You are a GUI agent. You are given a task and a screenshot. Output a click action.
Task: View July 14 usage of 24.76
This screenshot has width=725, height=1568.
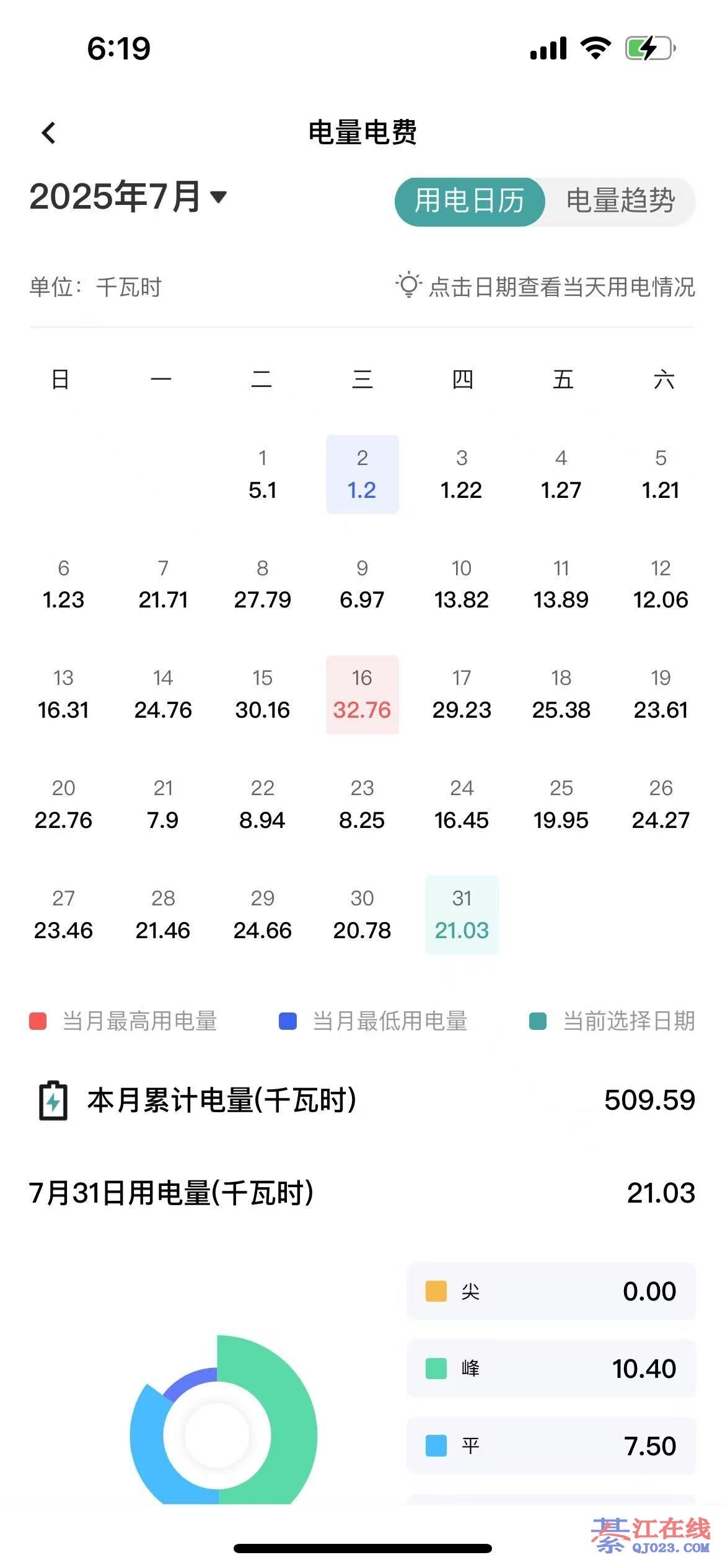click(162, 695)
